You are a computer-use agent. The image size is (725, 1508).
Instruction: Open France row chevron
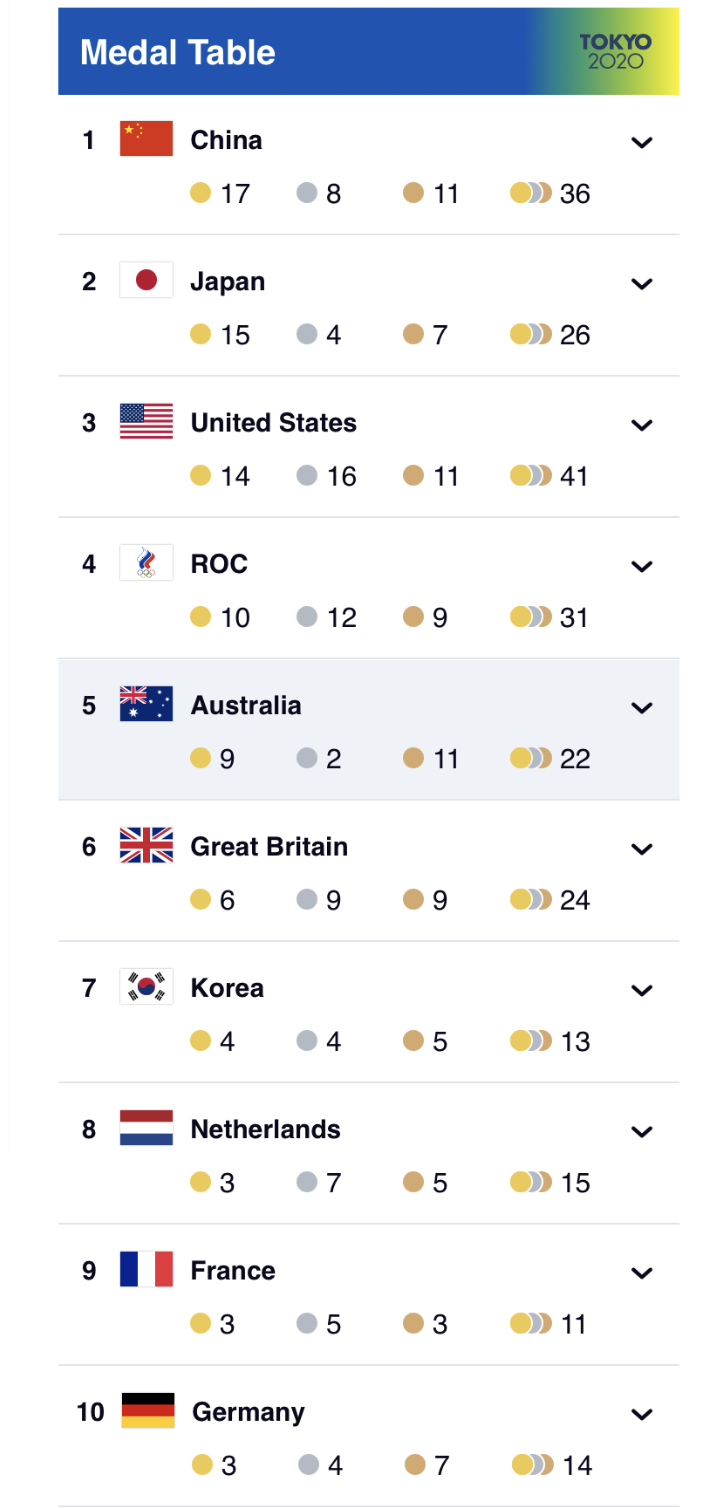pyautogui.click(x=642, y=1273)
